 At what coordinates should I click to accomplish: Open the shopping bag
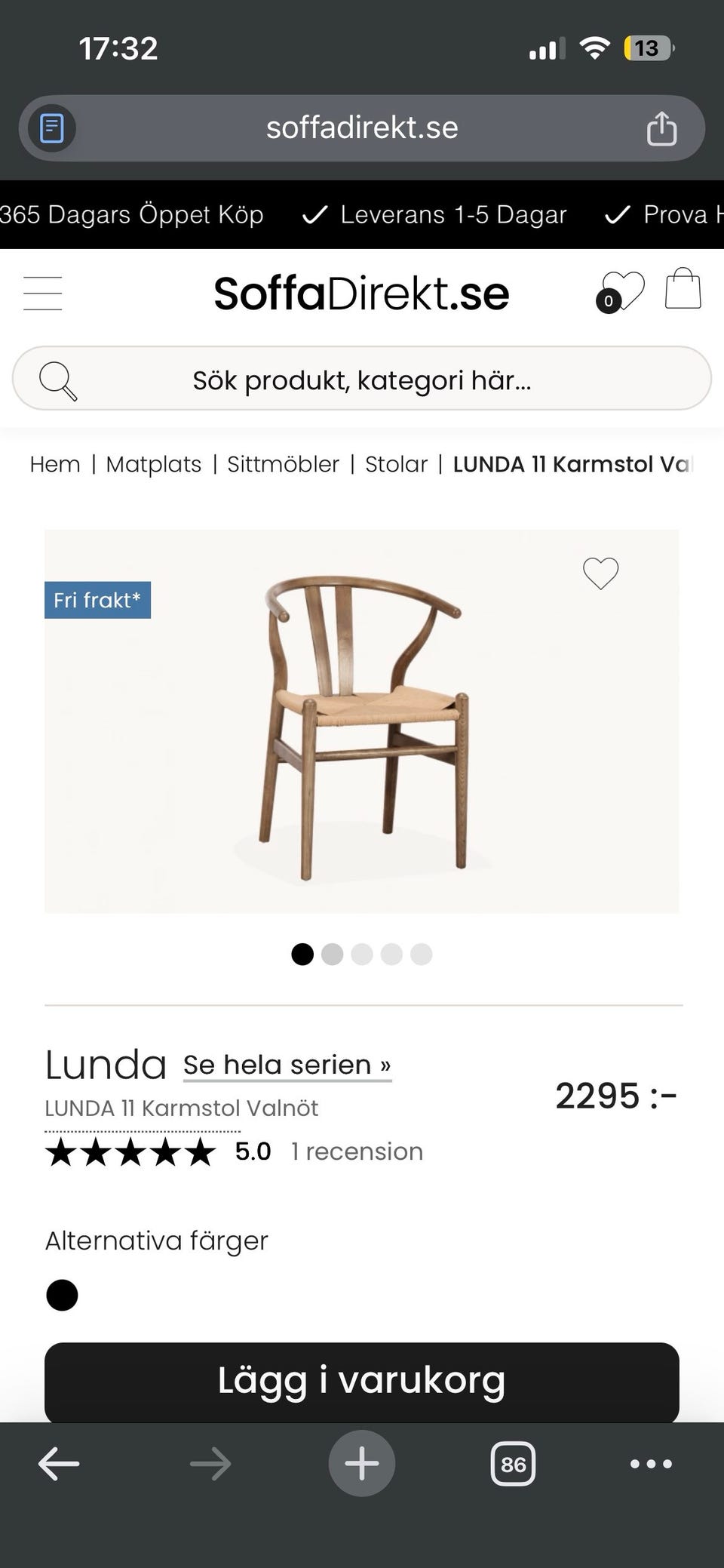tap(681, 291)
